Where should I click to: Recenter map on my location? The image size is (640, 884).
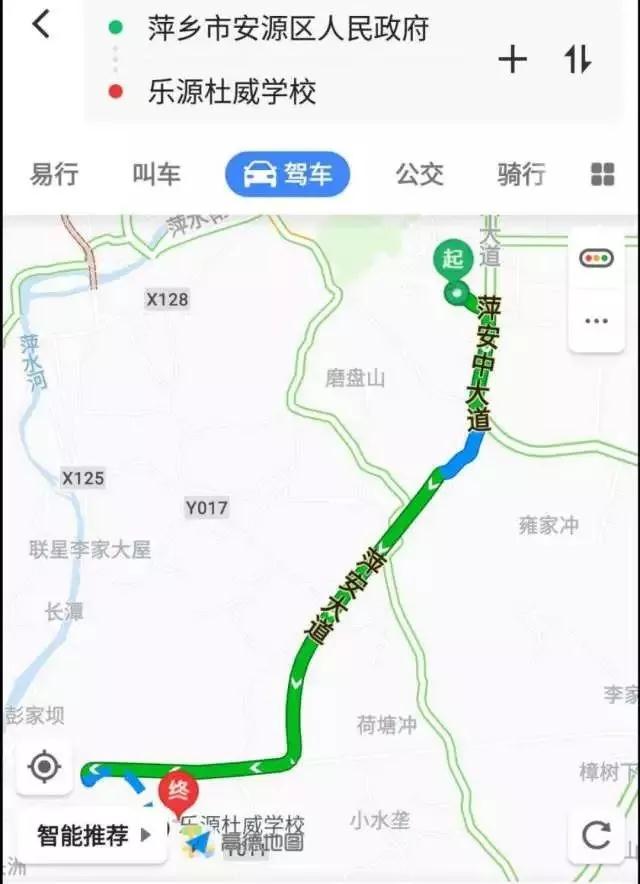pos(44,768)
